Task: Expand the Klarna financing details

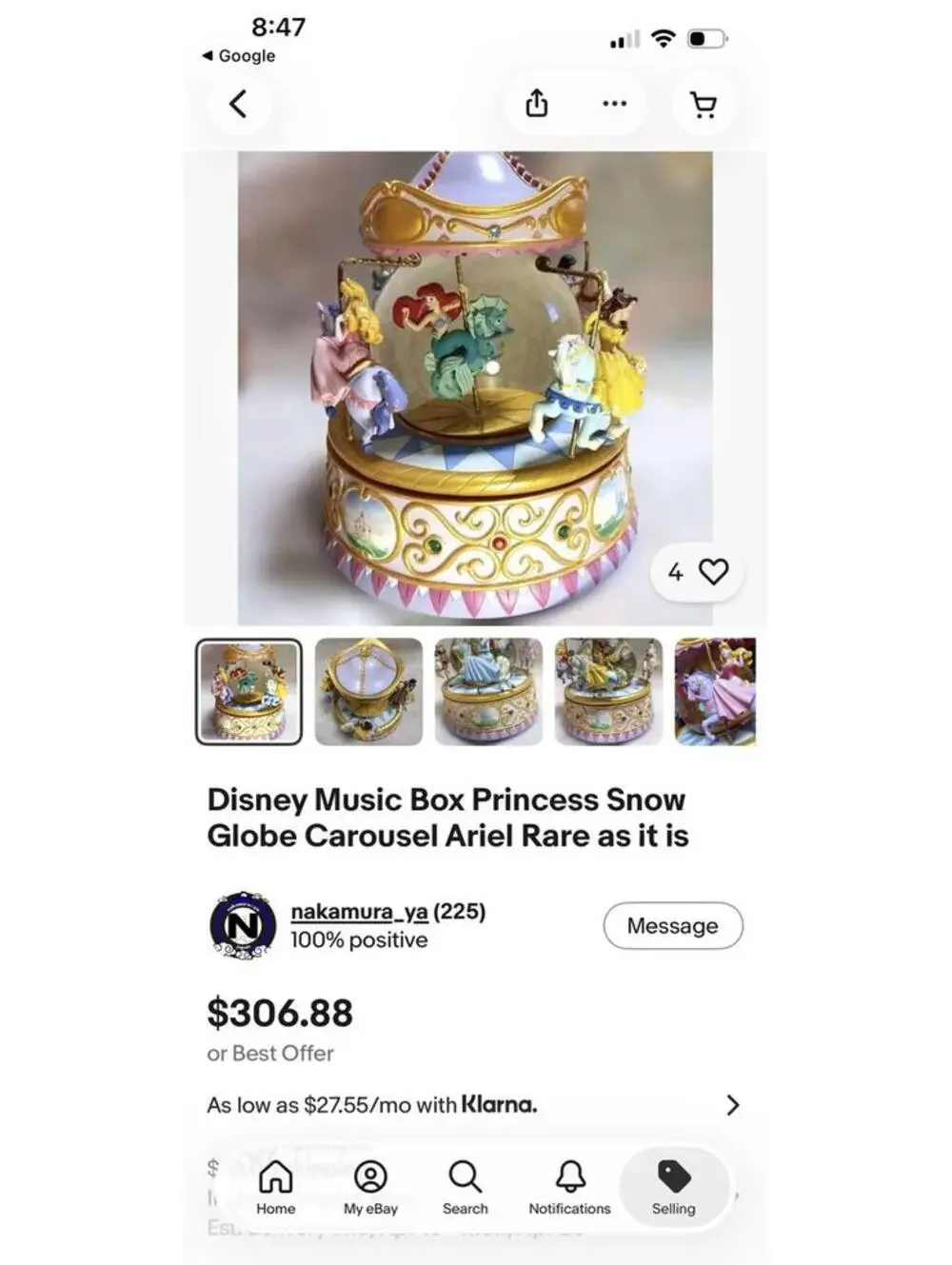Action: pos(732,1105)
